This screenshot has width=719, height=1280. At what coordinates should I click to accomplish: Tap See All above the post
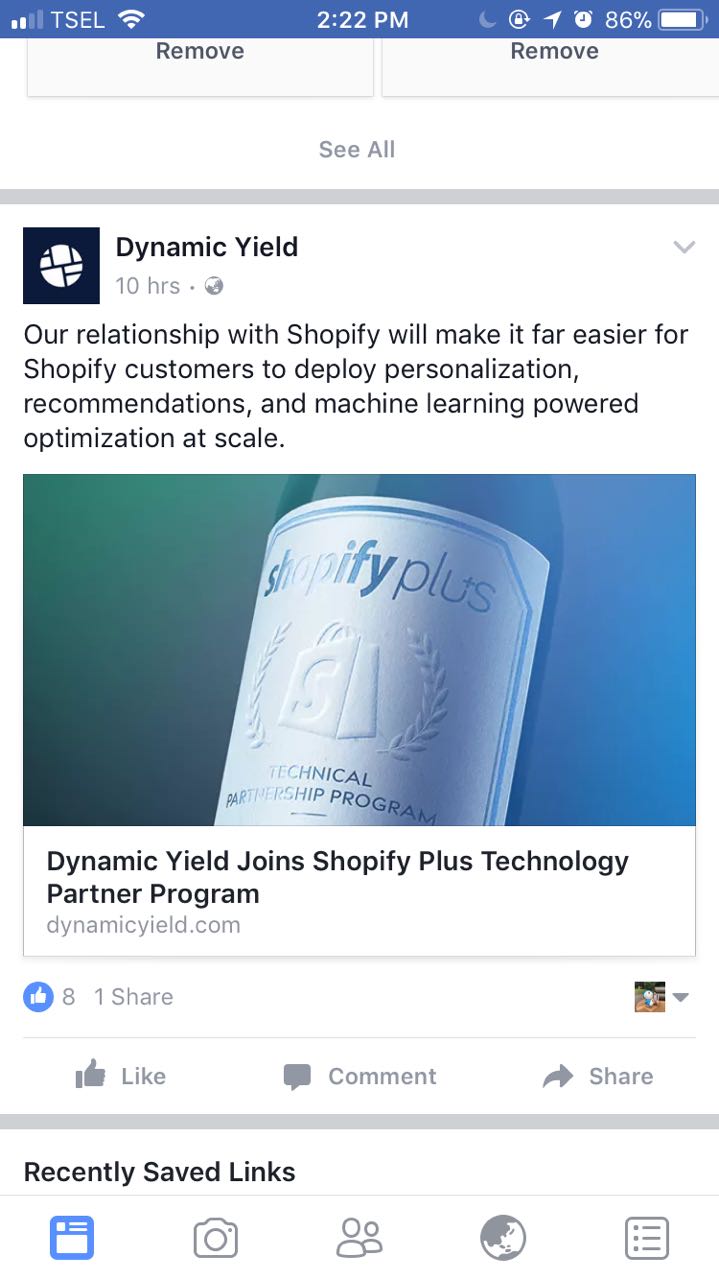click(x=357, y=150)
